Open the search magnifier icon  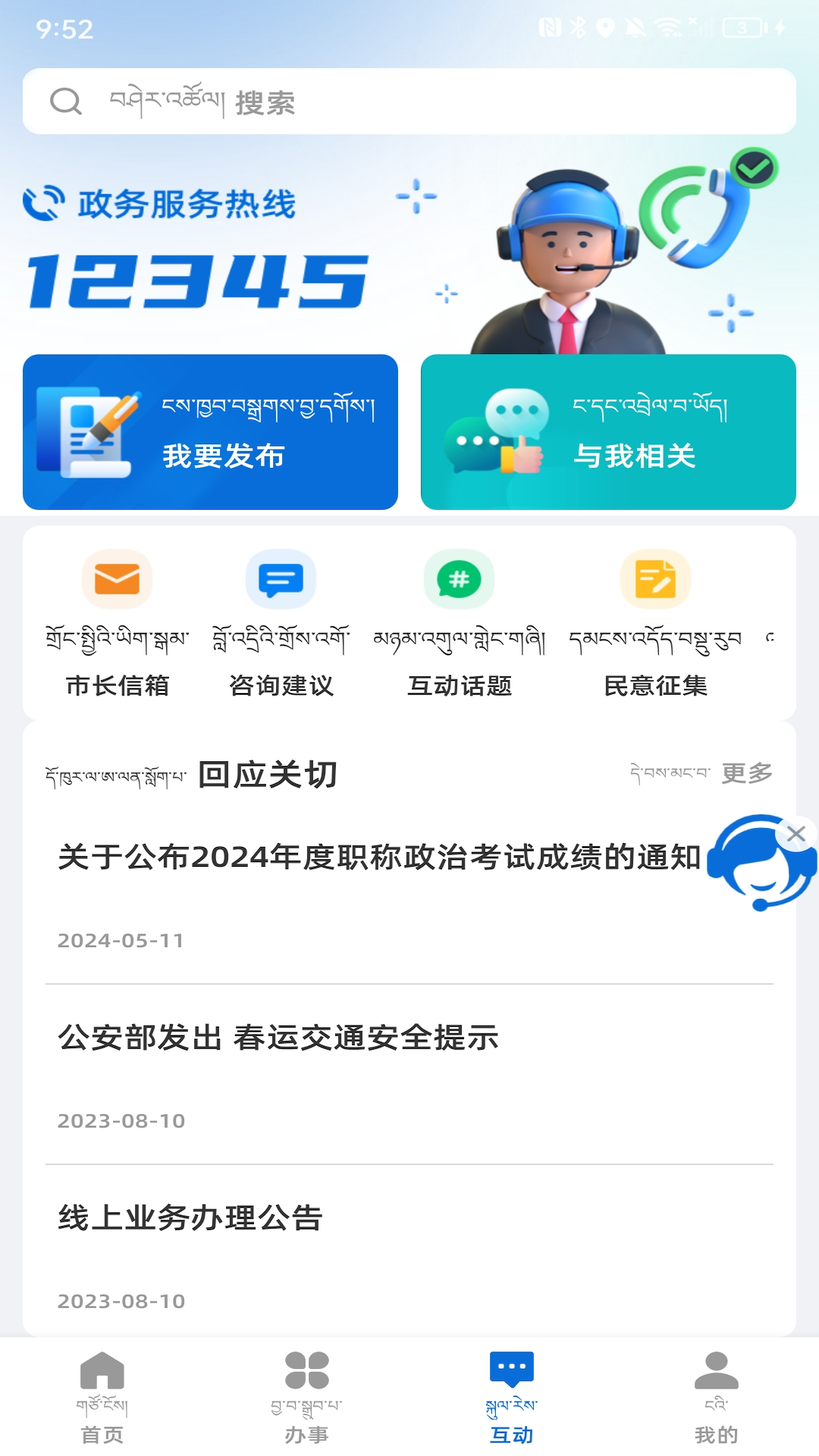pos(66,101)
